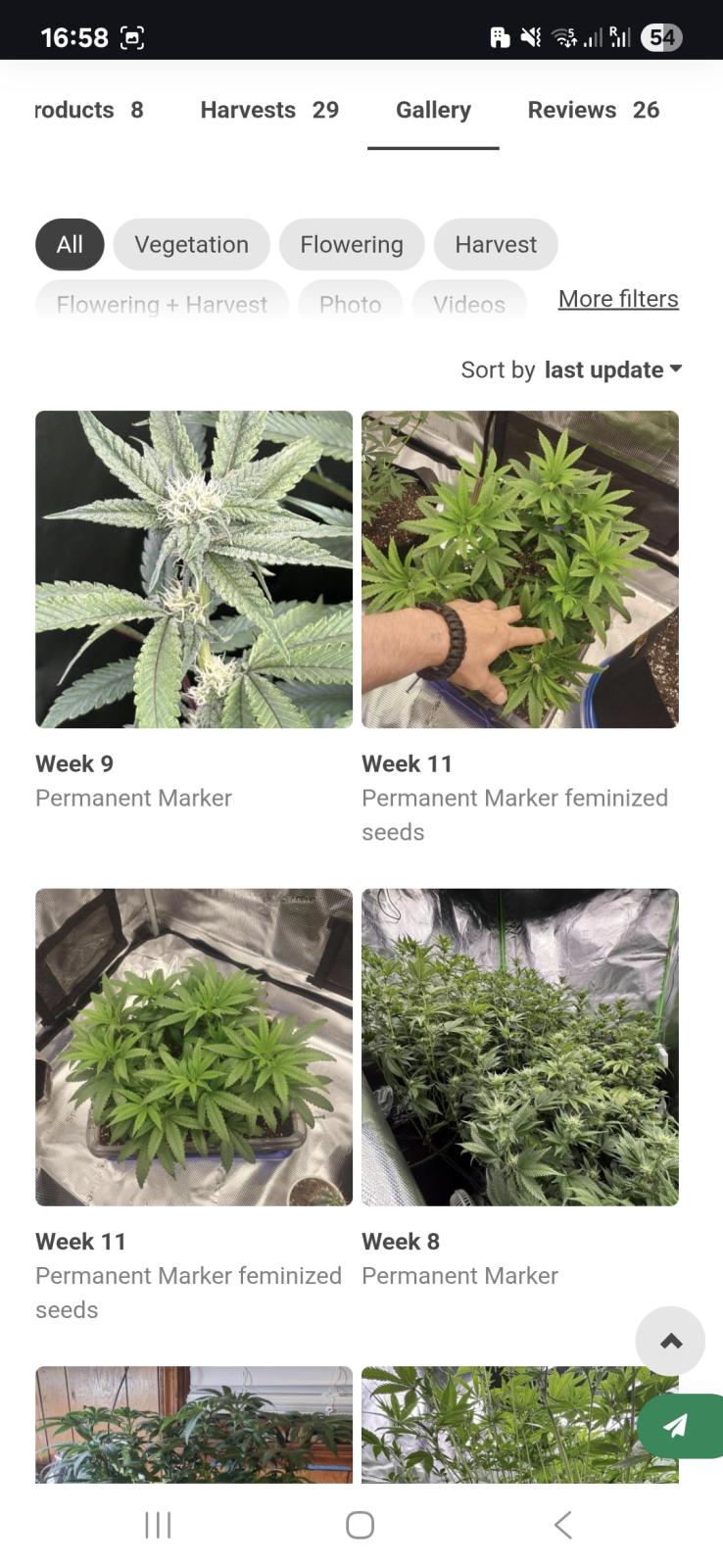723x1568 pixels.
Task: Open the Week 8 Permanent Marker photo
Action: (x=519, y=1047)
